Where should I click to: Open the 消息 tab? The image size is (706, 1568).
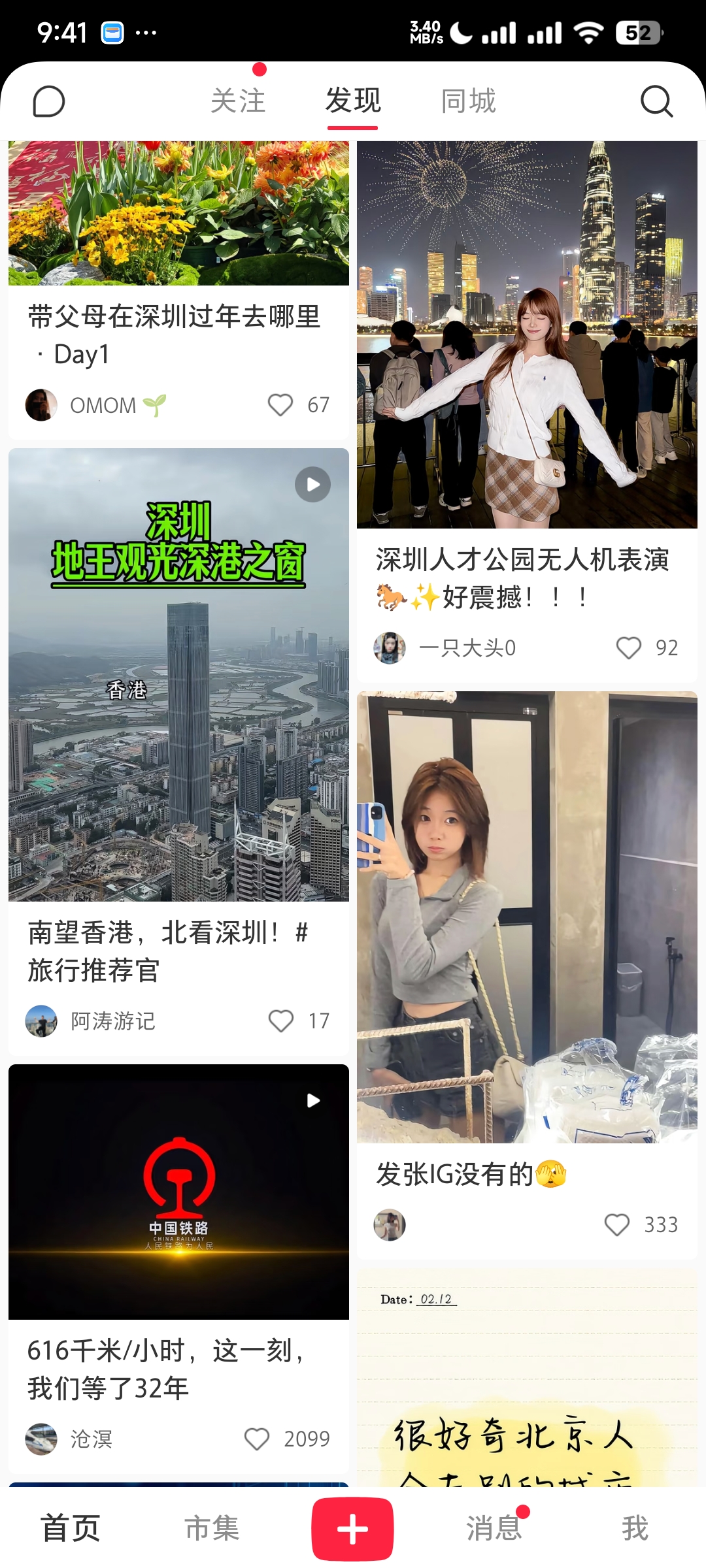pos(494,1528)
